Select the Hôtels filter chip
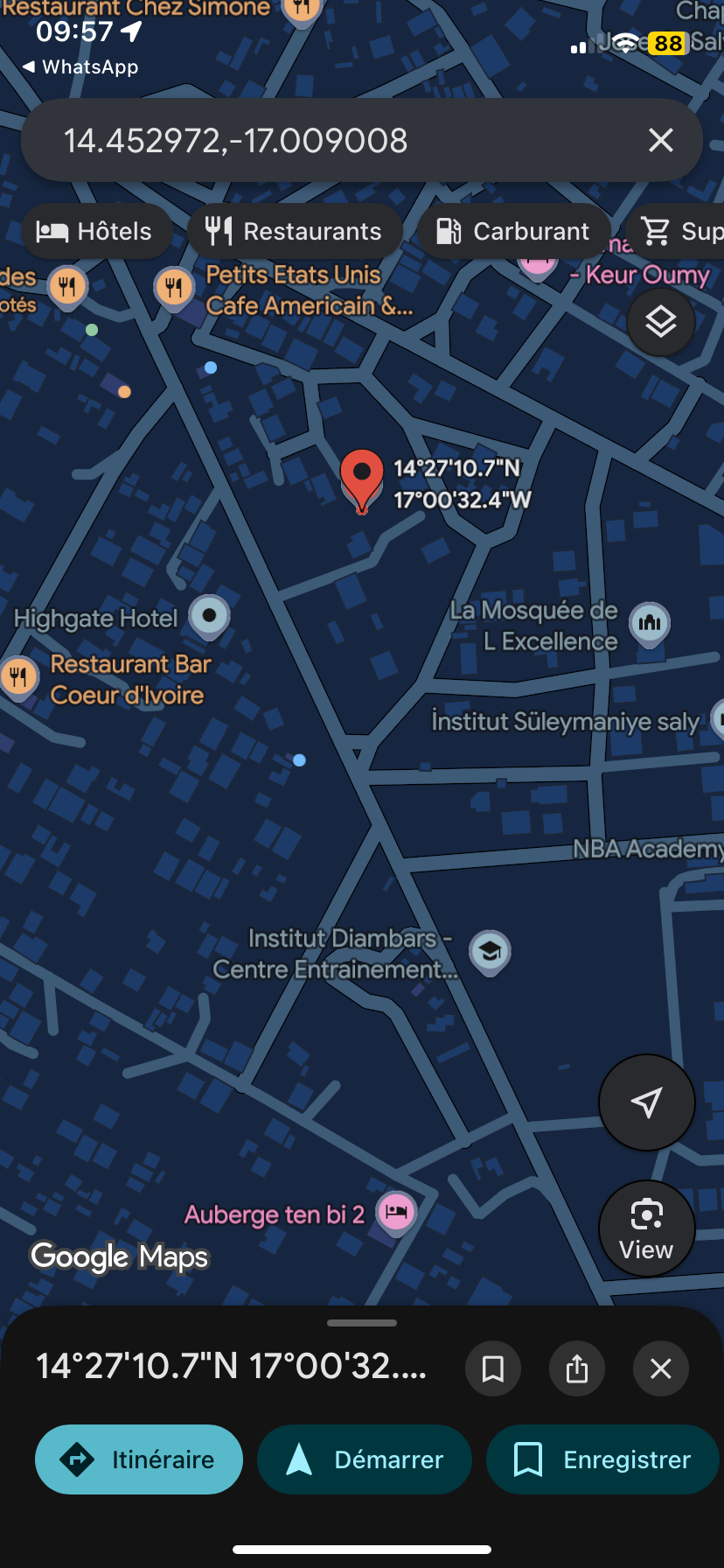The width and height of the screenshot is (724, 1568). [x=95, y=231]
